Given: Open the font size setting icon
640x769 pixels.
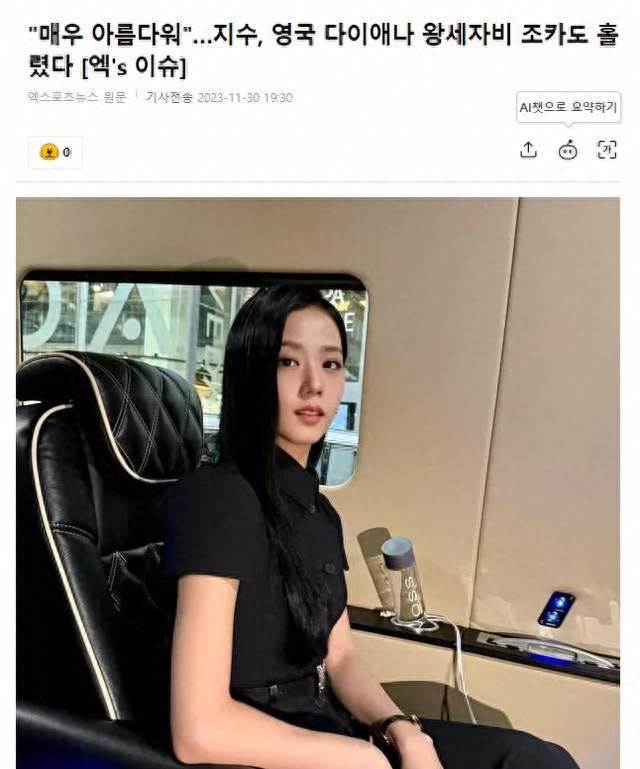Looking at the screenshot, I should coord(607,150).
